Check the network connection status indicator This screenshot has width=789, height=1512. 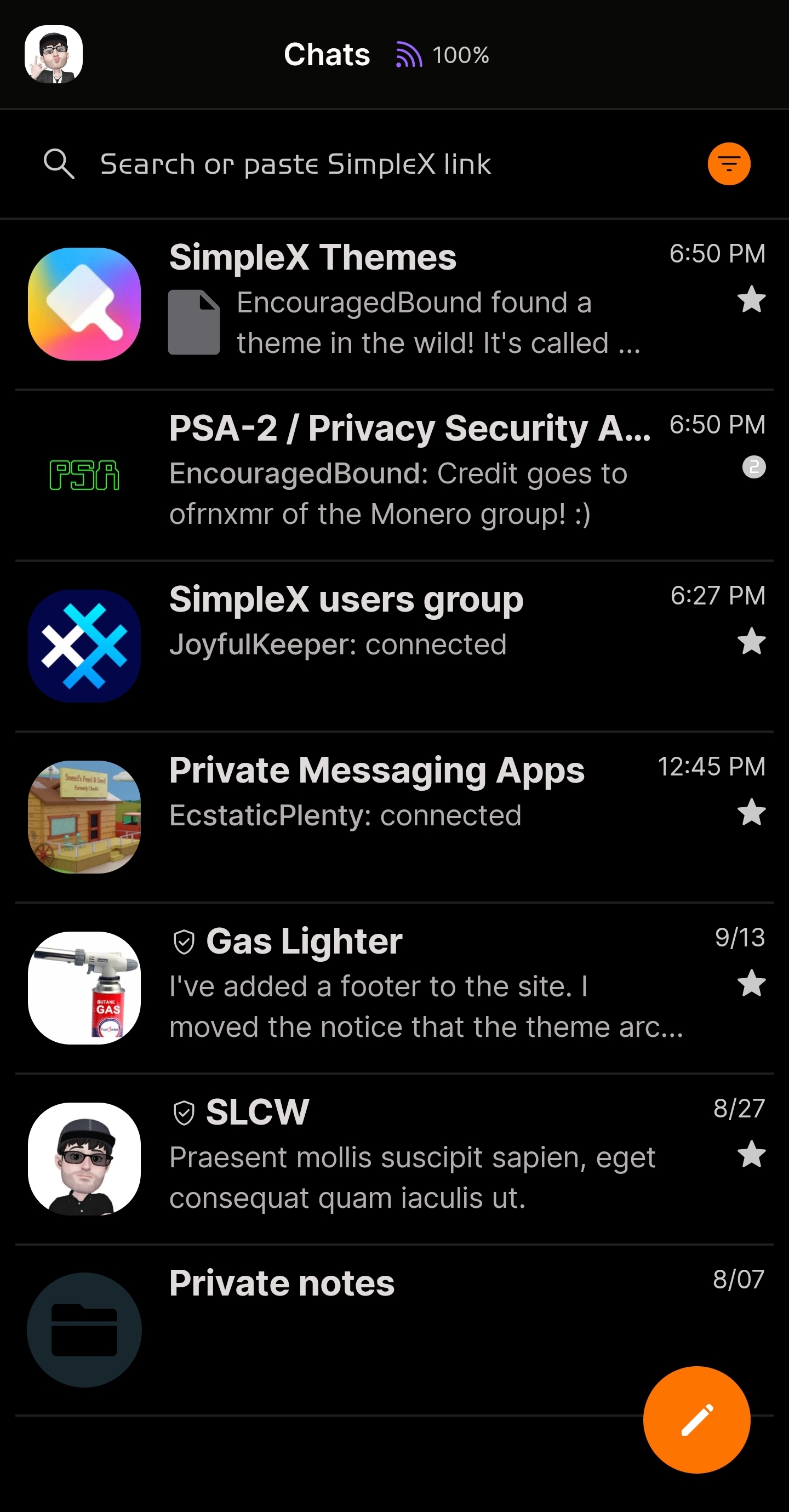[x=443, y=55]
